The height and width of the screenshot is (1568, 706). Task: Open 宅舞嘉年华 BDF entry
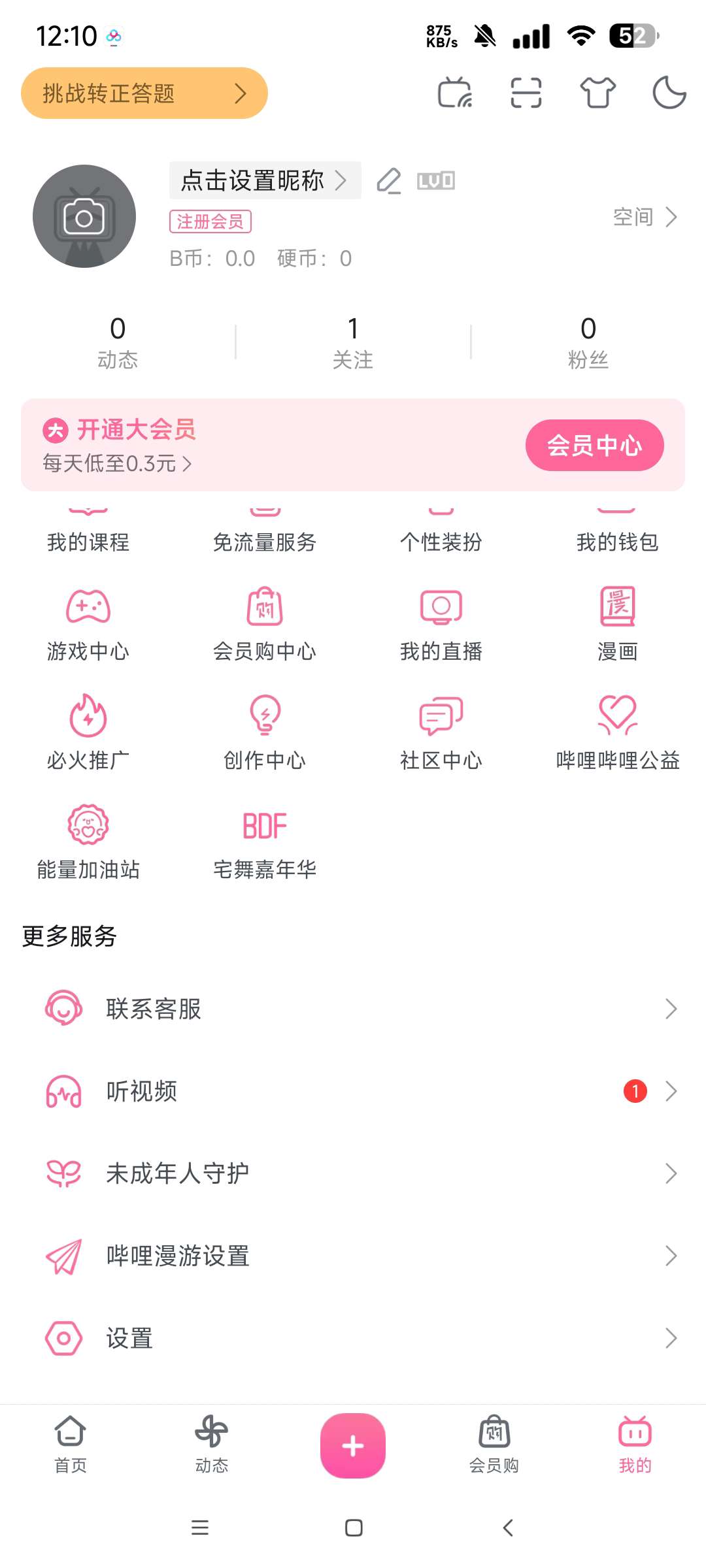coord(265,843)
